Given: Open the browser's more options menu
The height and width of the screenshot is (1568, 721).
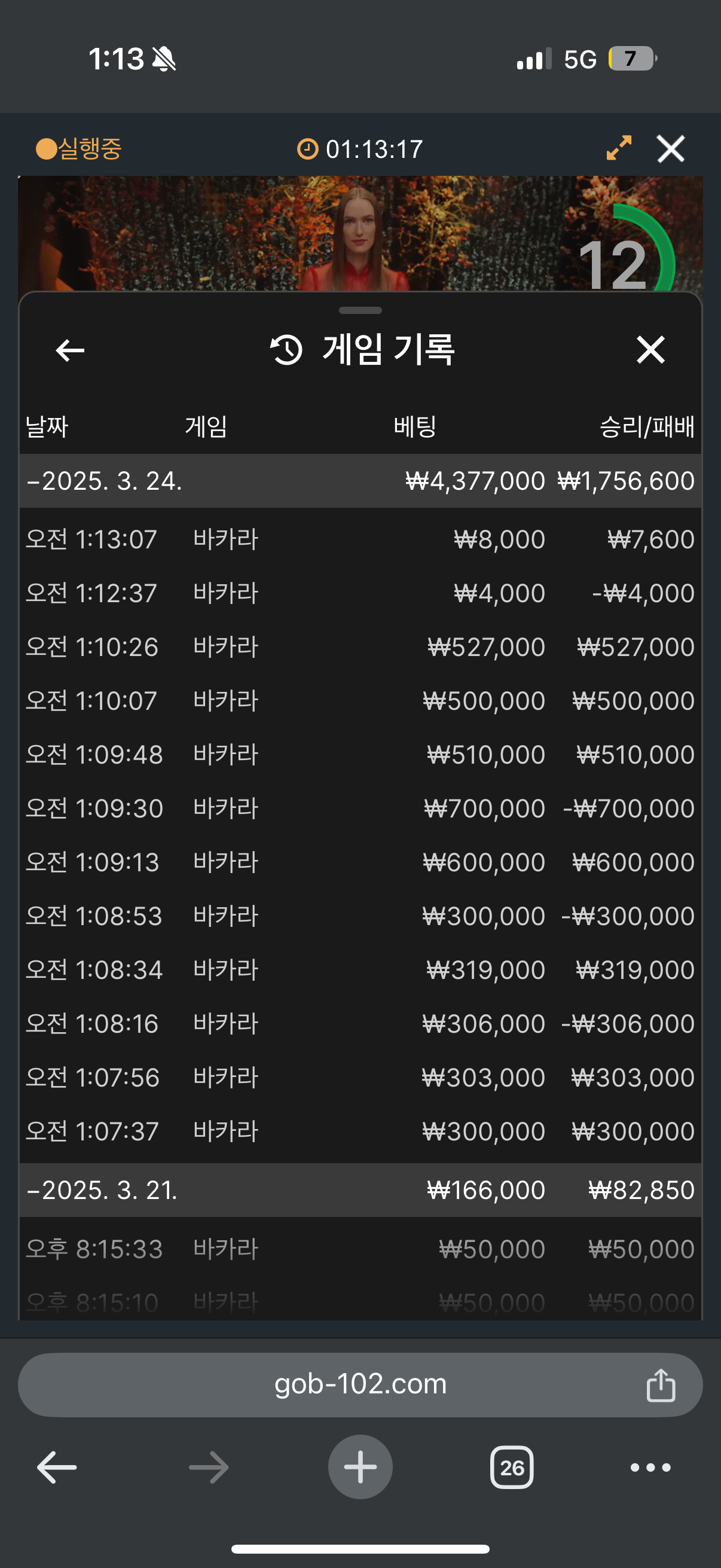Looking at the screenshot, I should click(x=650, y=1468).
